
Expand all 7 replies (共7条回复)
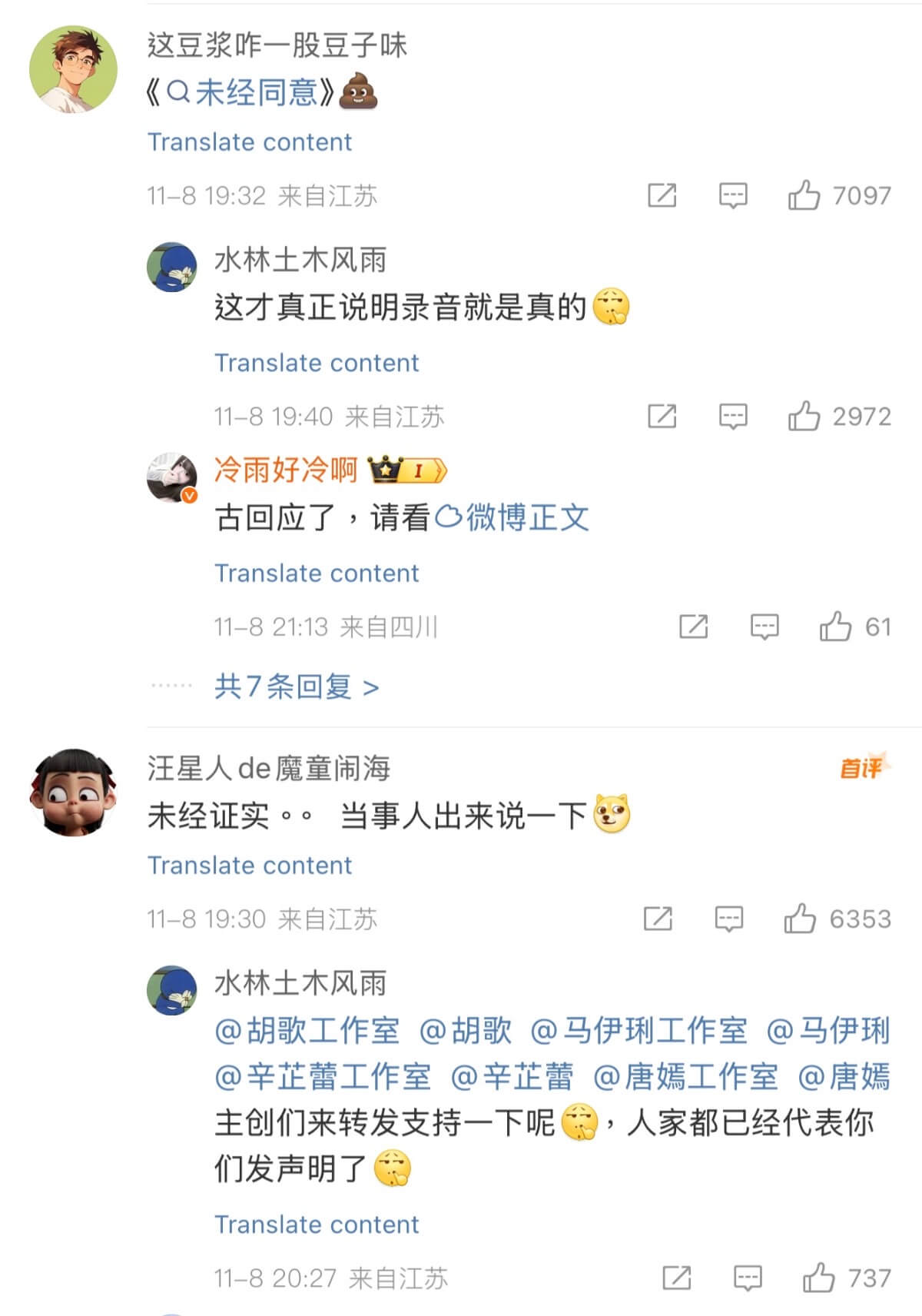point(297,686)
